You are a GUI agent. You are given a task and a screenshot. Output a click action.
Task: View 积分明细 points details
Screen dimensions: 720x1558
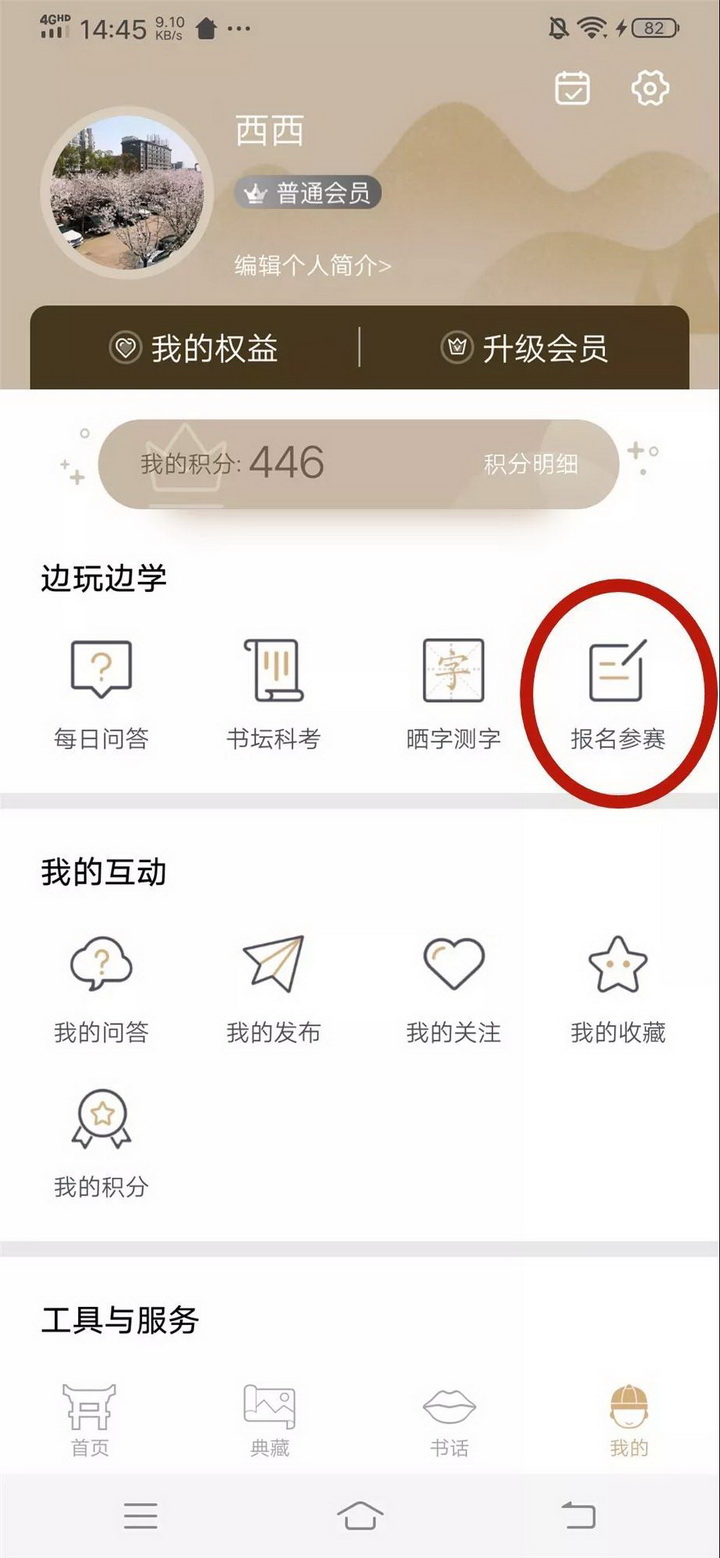(x=530, y=464)
